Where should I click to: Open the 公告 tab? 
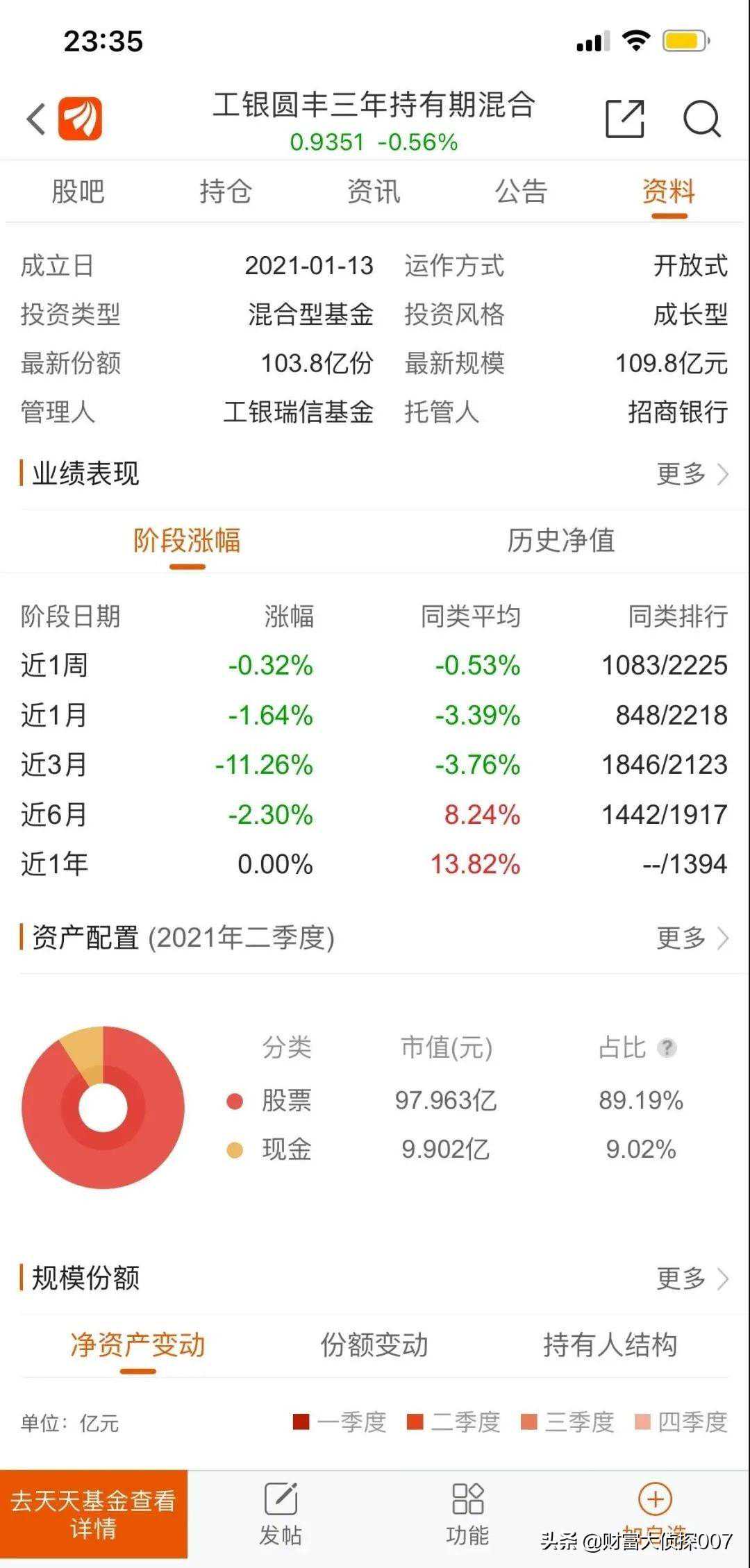point(521,192)
